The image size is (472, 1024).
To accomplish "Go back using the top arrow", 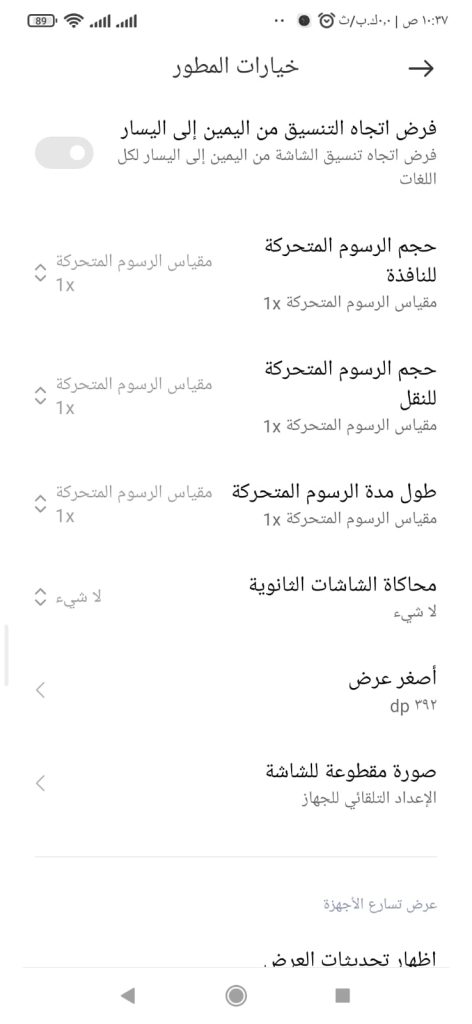I will 420,69.
